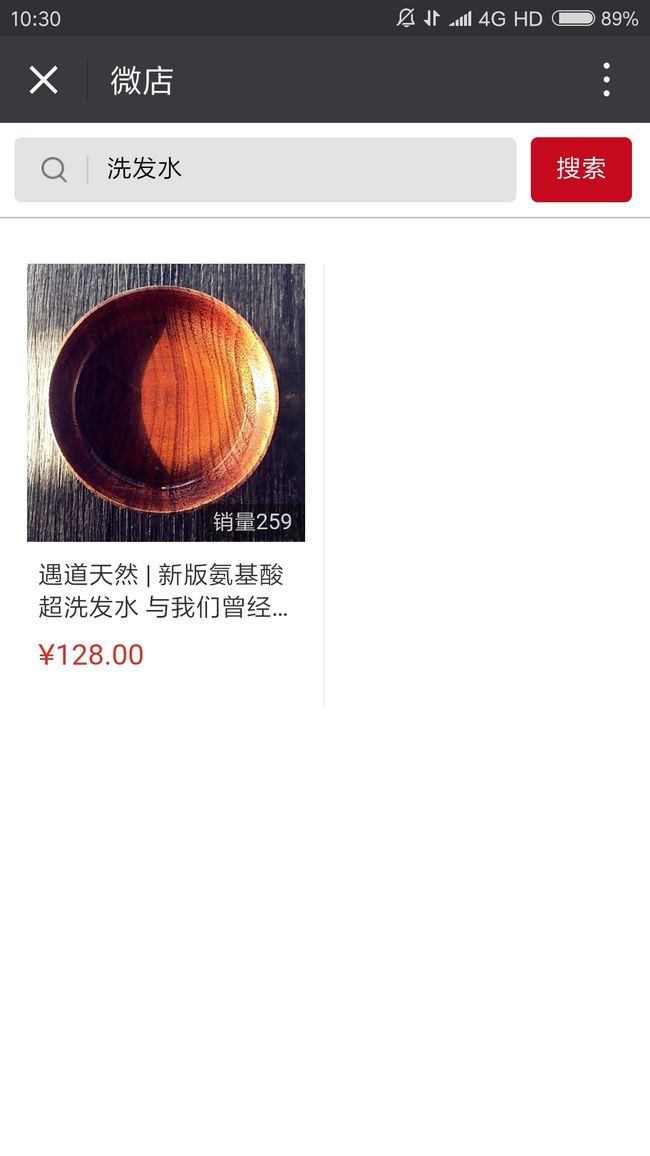Image resolution: width=650 pixels, height=1156 pixels.
Task: Tap the red 搜索 button
Action: (581, 170)
